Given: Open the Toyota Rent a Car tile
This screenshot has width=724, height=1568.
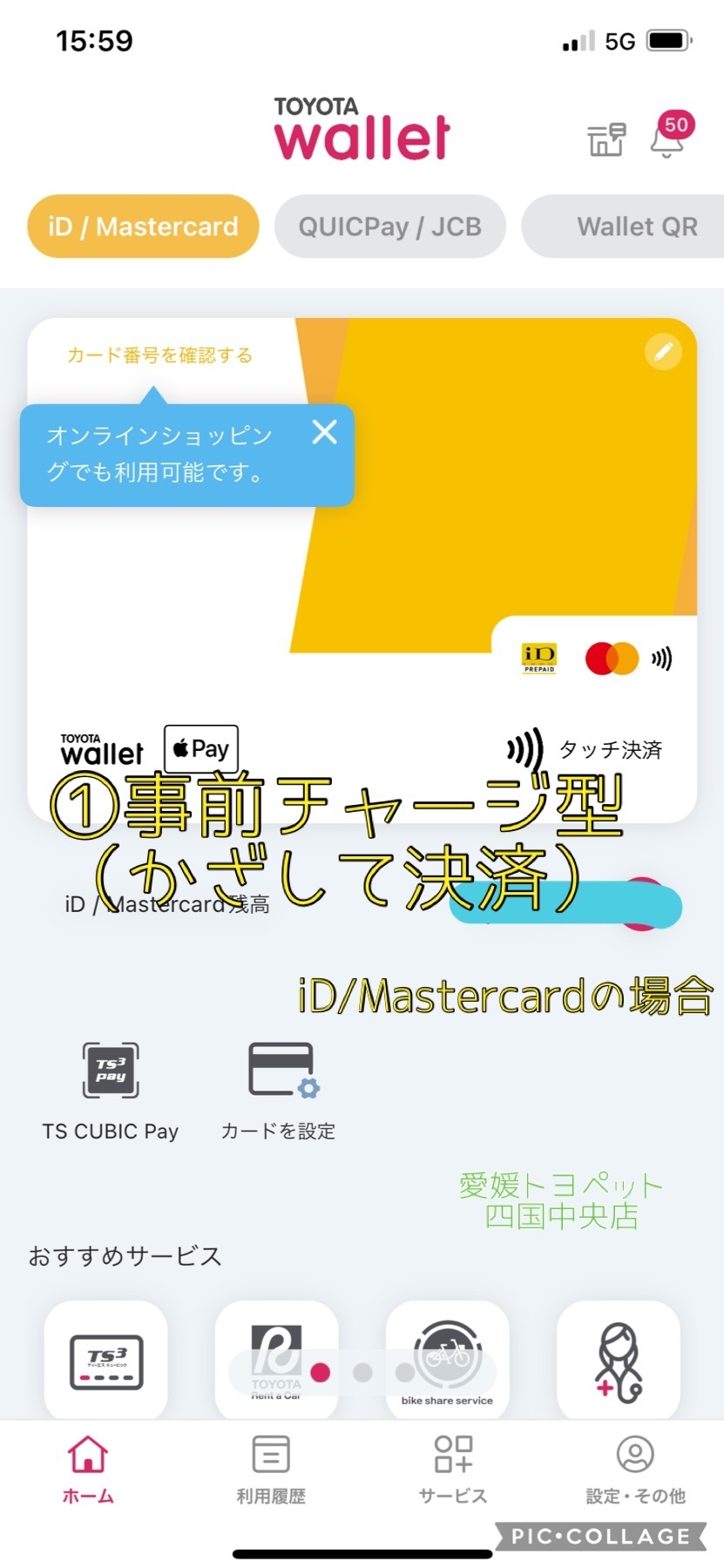Looking at the screenshot, I should click(276, 1361).
